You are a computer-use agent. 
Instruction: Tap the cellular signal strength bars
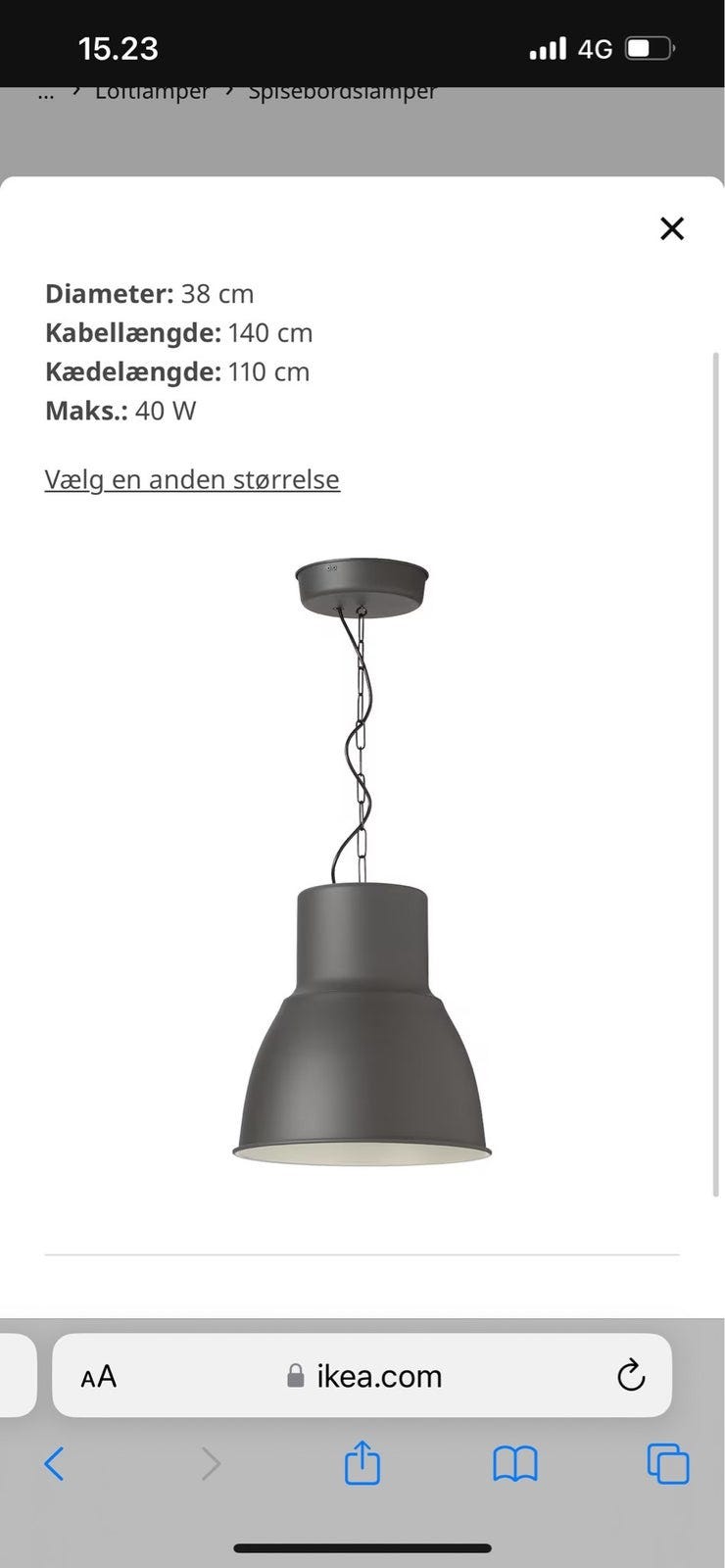click(x=549, y=45)
